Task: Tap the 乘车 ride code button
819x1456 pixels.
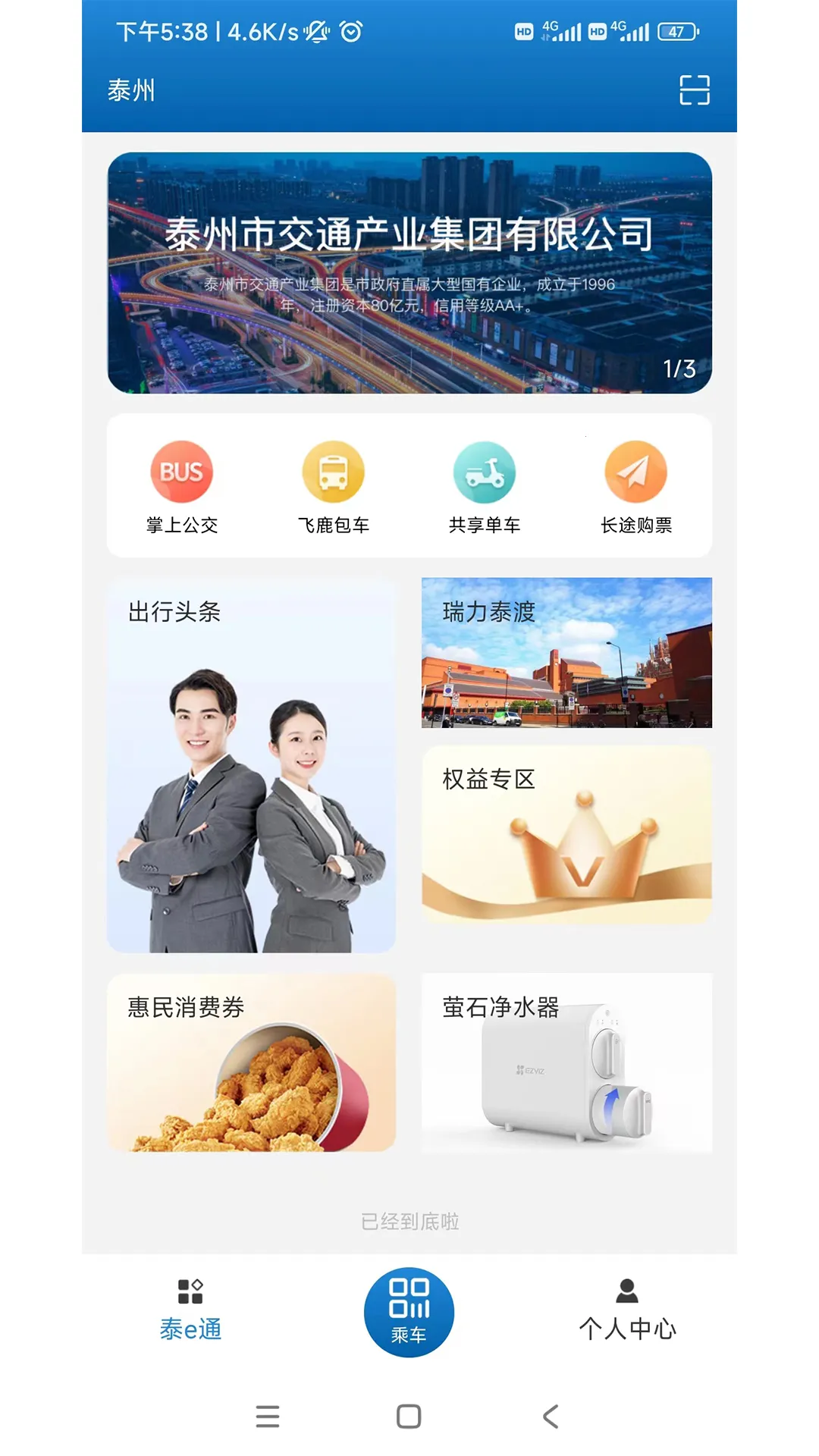Action: click(x=409, y=1312)
